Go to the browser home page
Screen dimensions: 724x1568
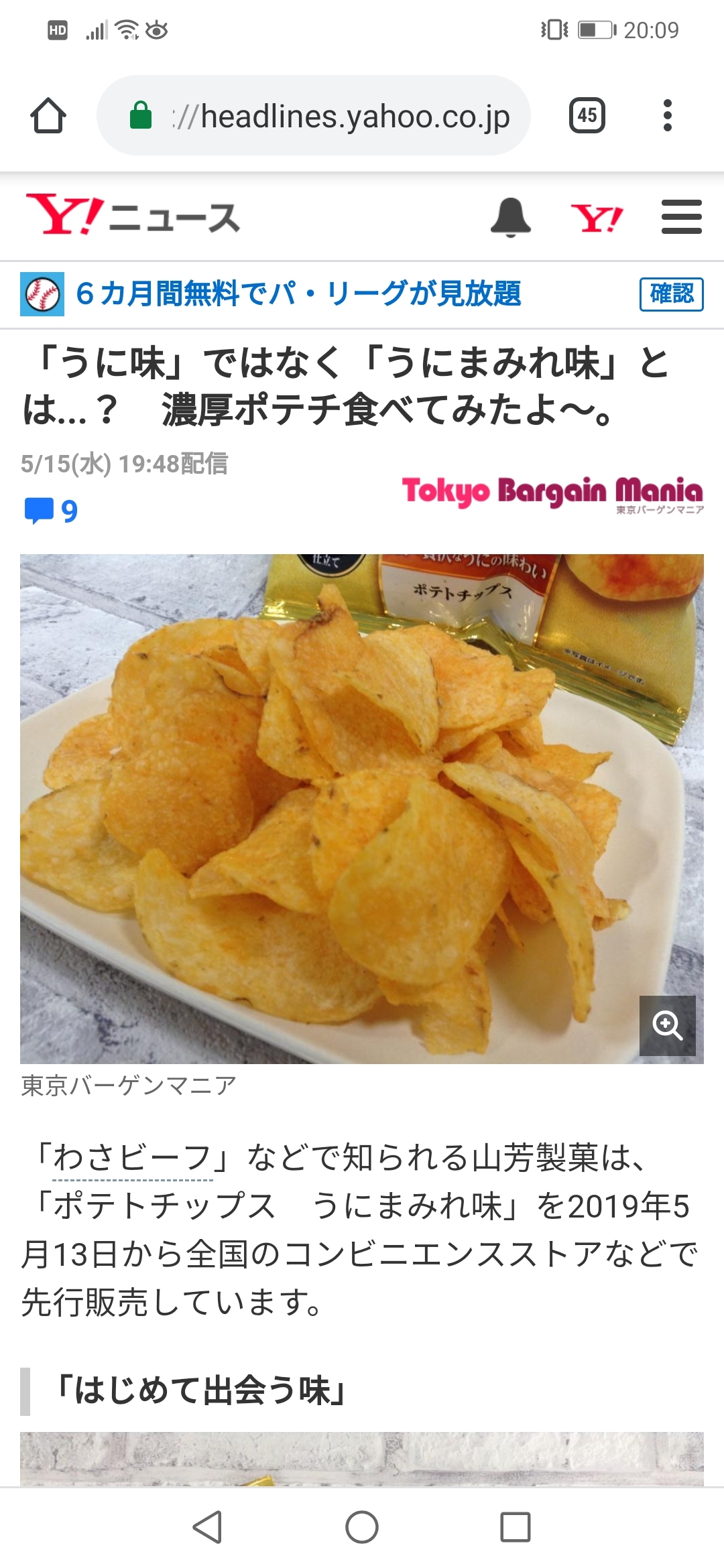(x=48, y=116)
